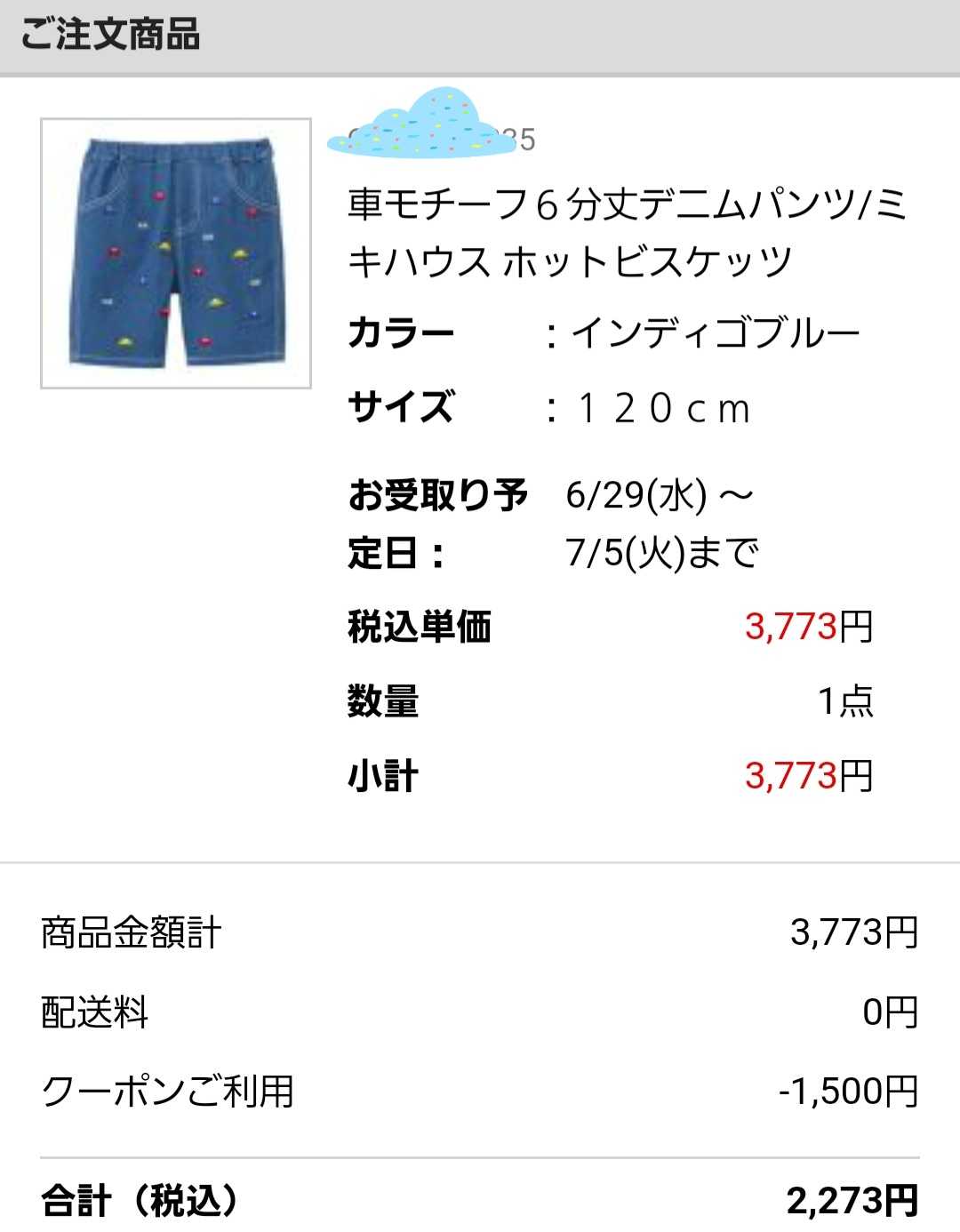Viewport: 960px width, 1232px height.
Task: Open the car motif denim pants product image
Action: [176, 253]
